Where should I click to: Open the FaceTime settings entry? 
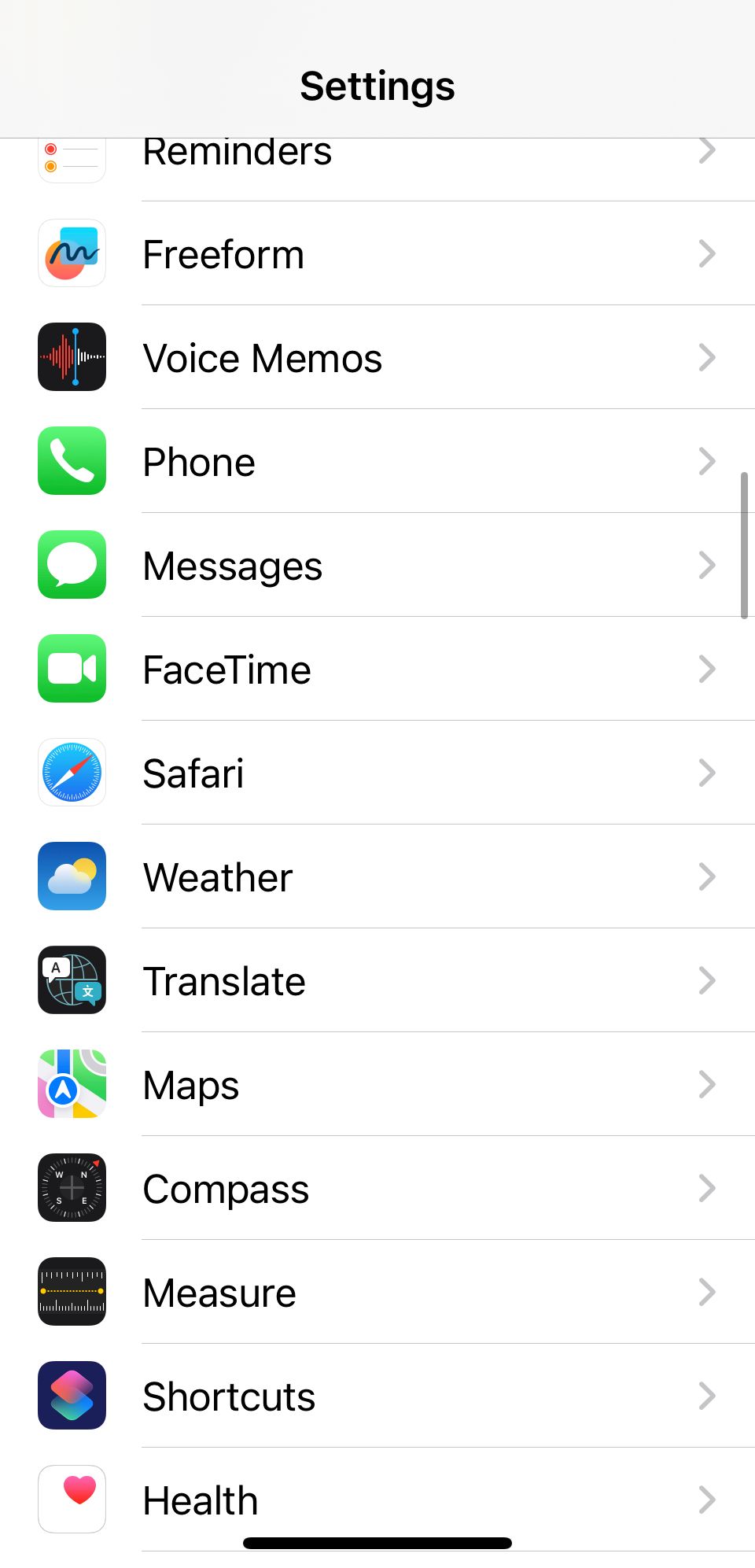[x=377, y=670]
